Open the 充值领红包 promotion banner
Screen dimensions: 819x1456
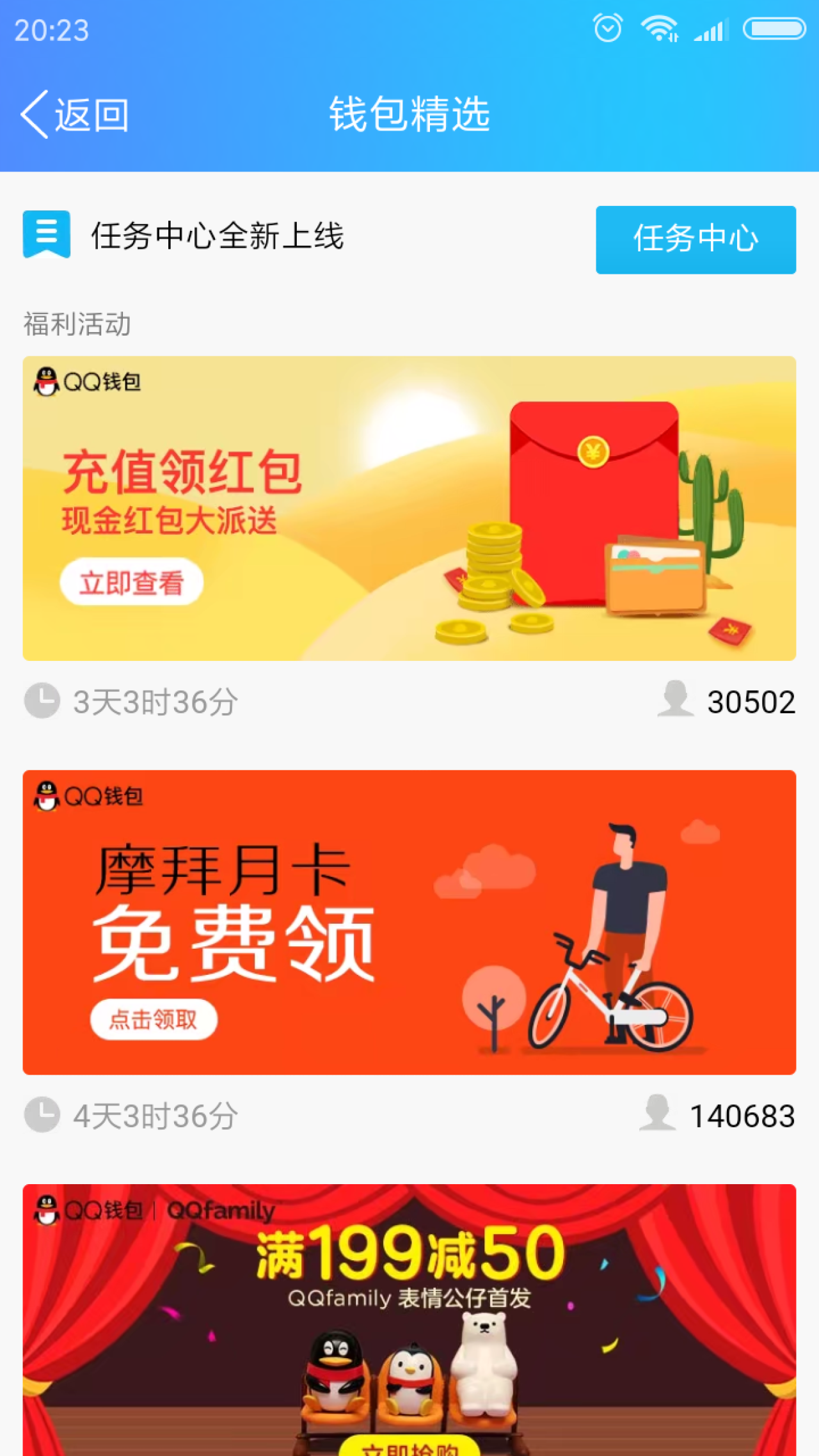[409, 508]
